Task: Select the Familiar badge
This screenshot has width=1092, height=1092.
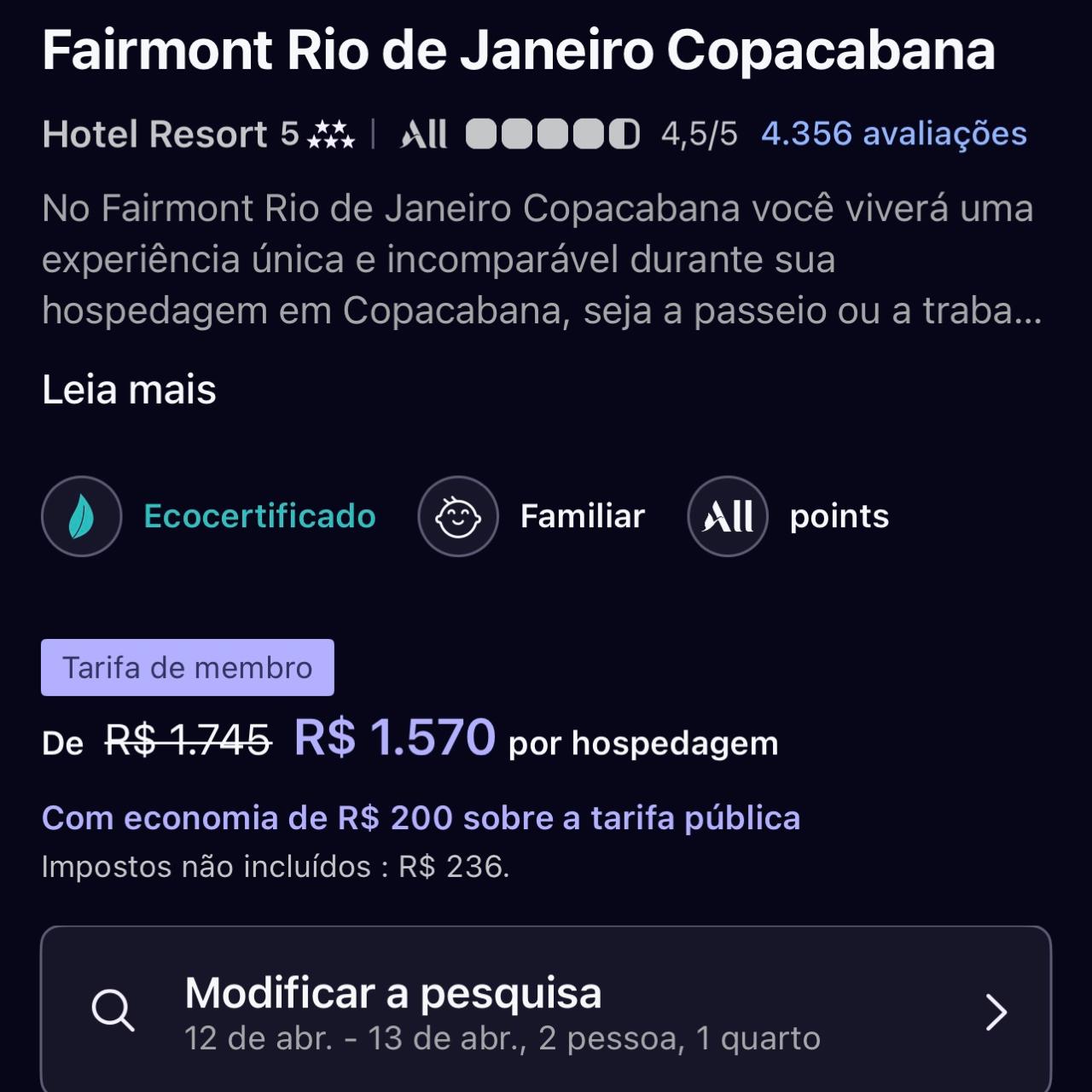Action: [x=531, y=516]
